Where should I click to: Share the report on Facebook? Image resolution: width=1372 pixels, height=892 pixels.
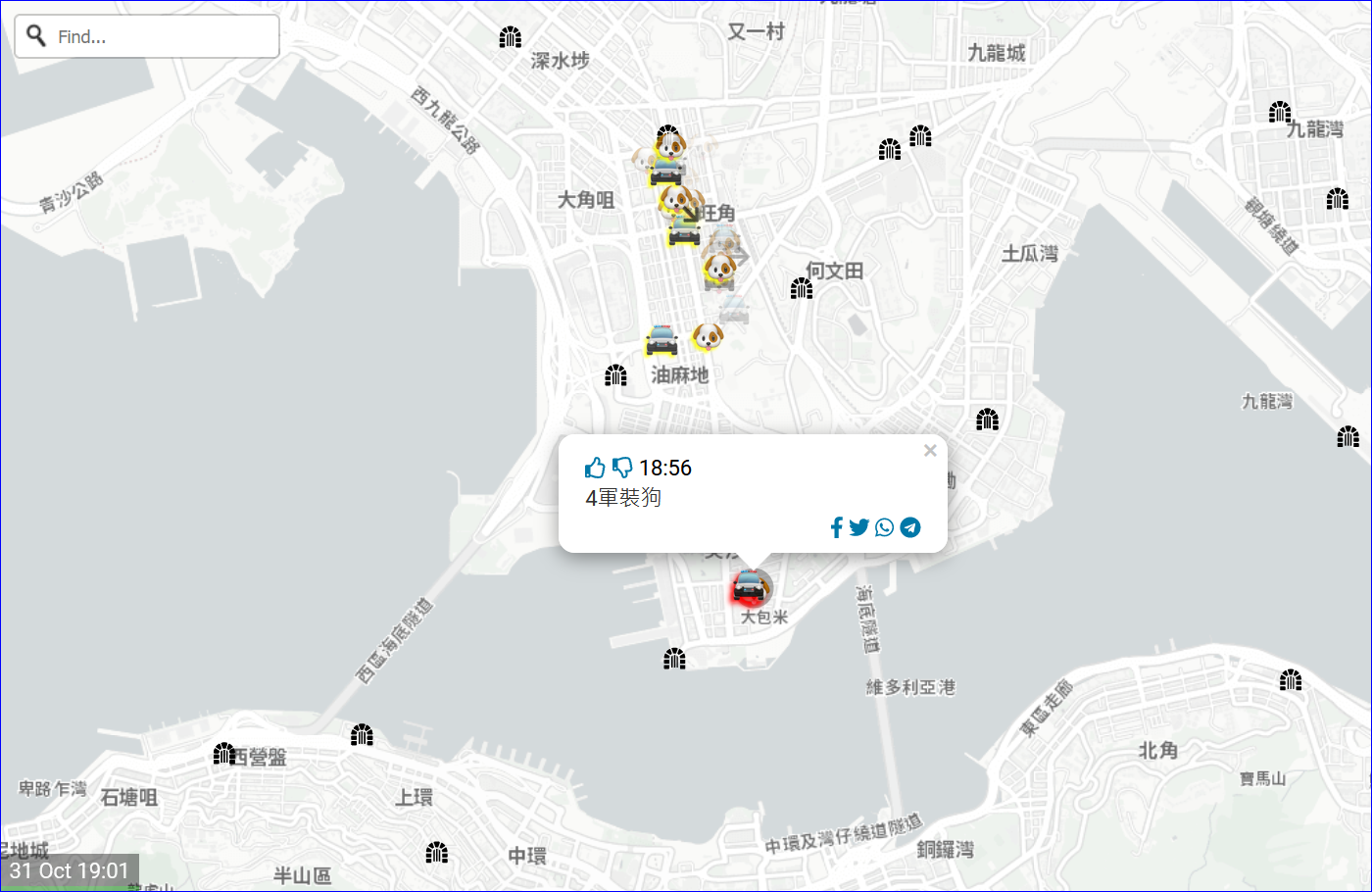click(836, 527)
